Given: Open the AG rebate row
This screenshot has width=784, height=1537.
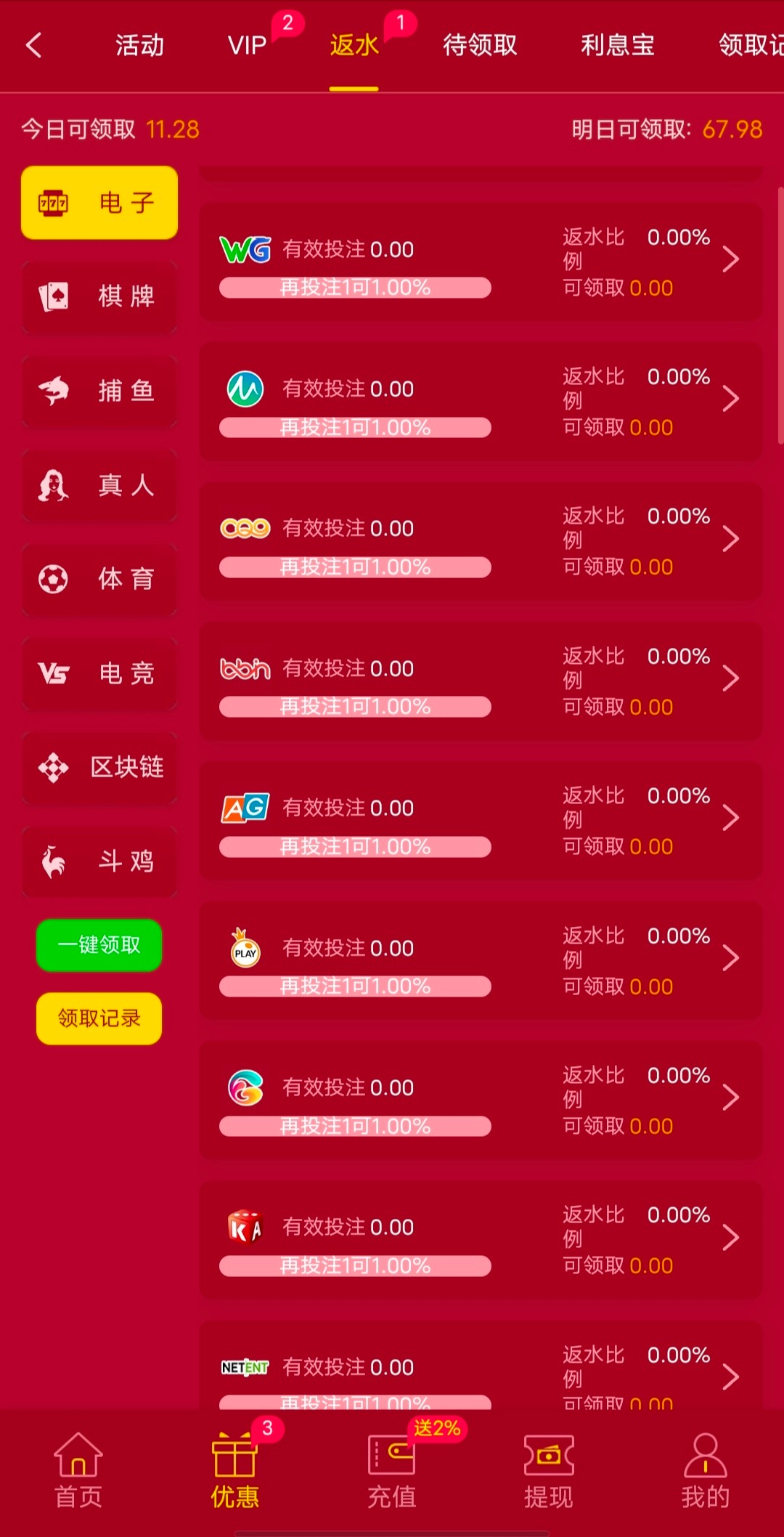Looking at the screenshot, I should (x=481, y=821).
